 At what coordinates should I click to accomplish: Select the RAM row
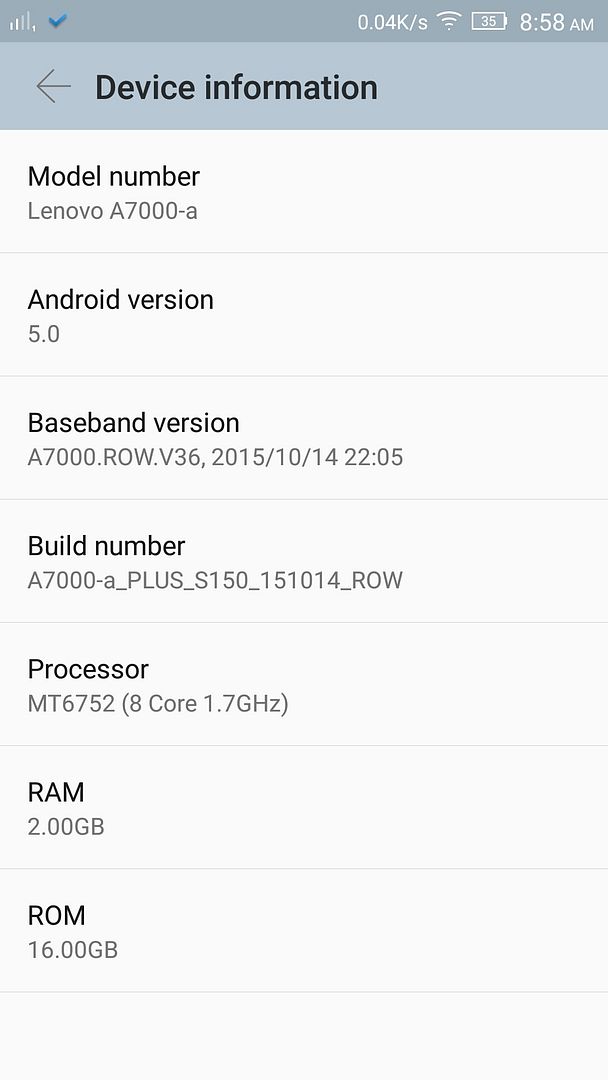point(304,808)
